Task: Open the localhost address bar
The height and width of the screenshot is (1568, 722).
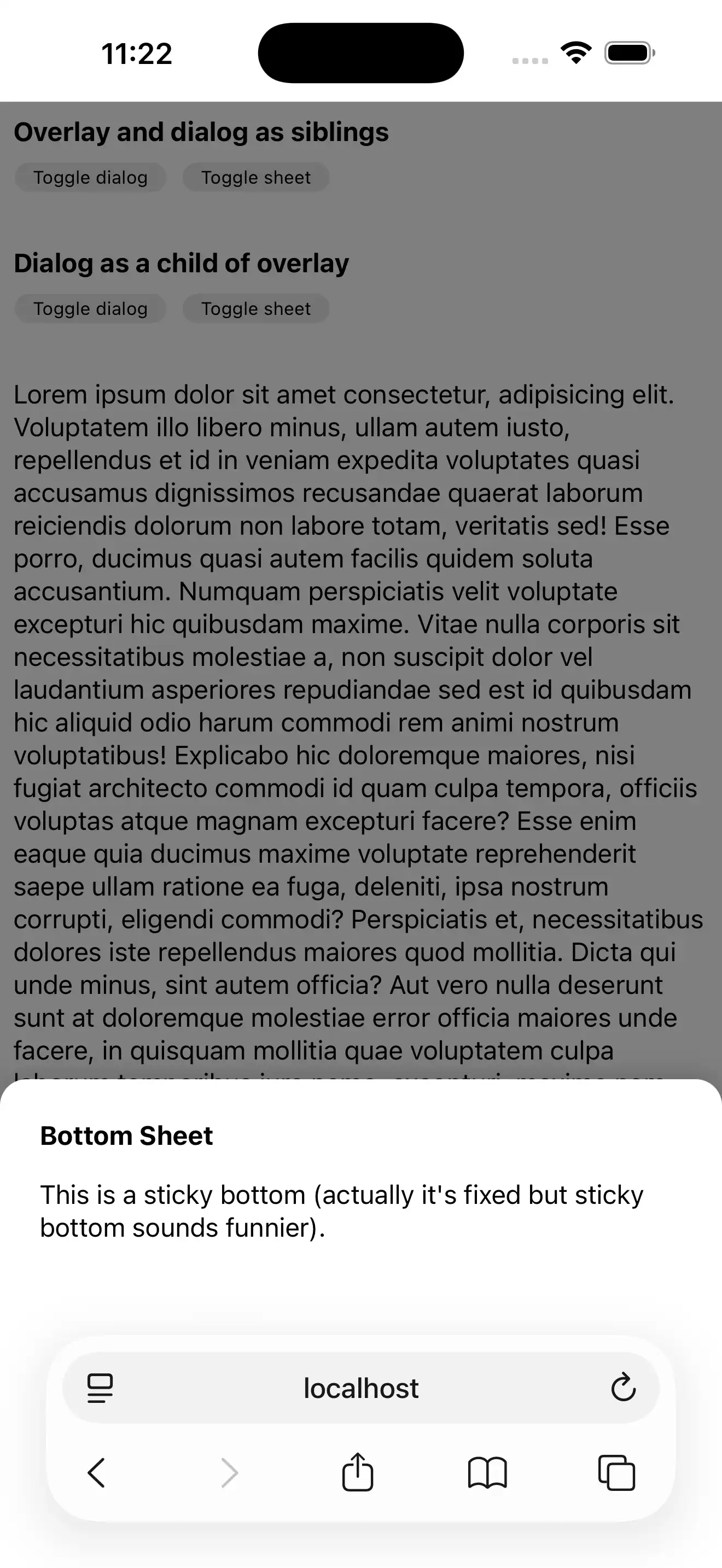Action: click(x=360, y=1389)
